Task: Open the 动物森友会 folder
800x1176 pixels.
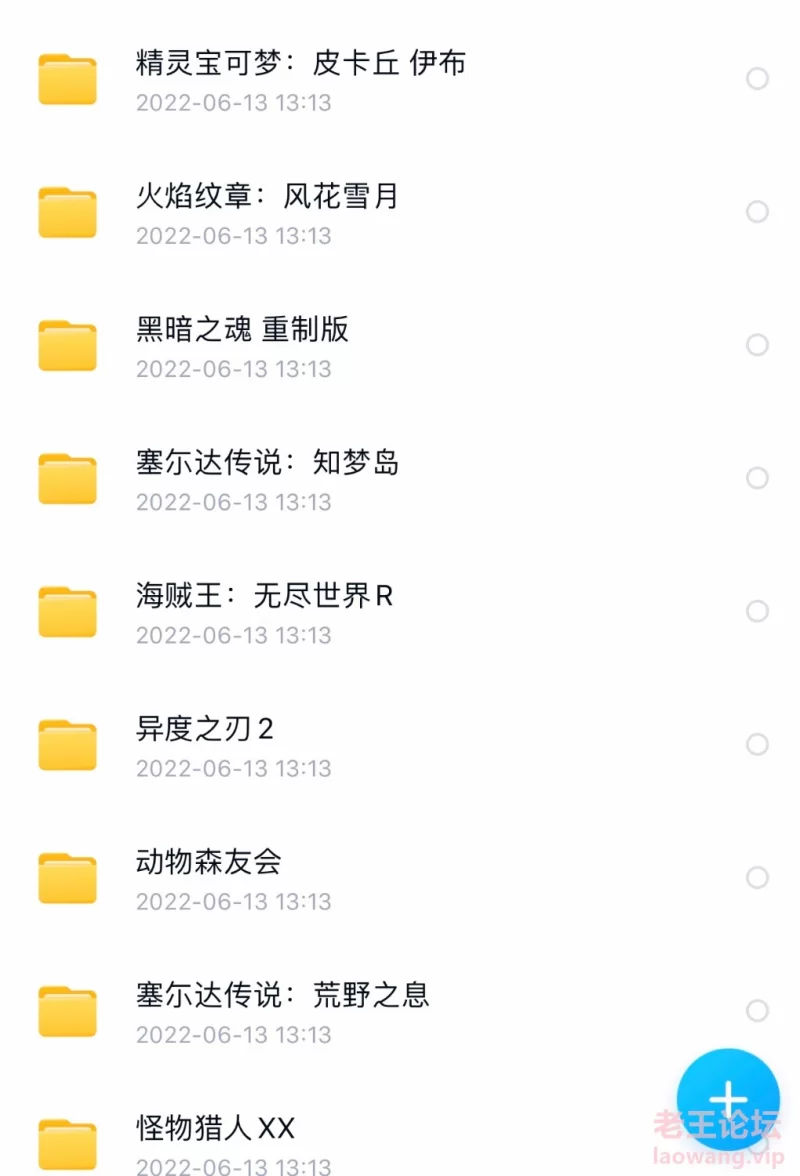Action: pyautogui.click(x=208, y=862)
